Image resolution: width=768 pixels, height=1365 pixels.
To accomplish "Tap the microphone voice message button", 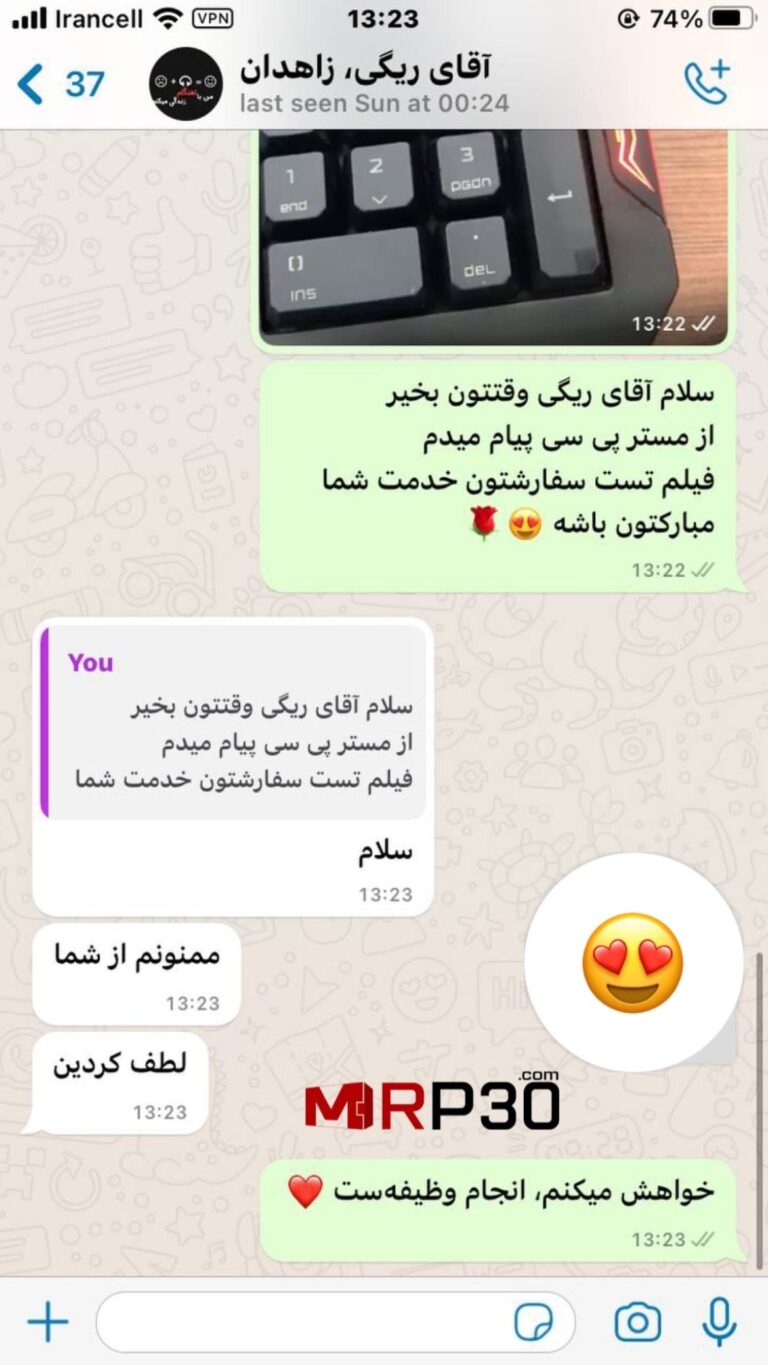I will tap(718, 1323).
